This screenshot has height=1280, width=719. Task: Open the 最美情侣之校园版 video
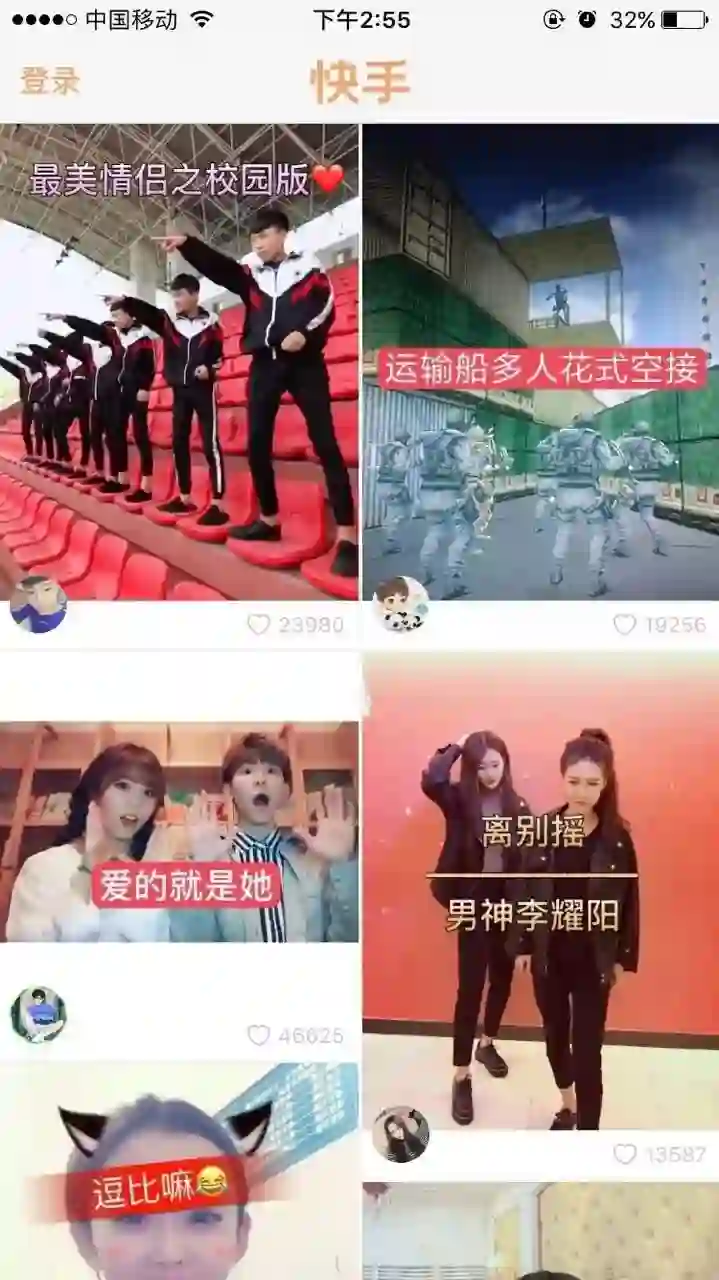(180, 360)
